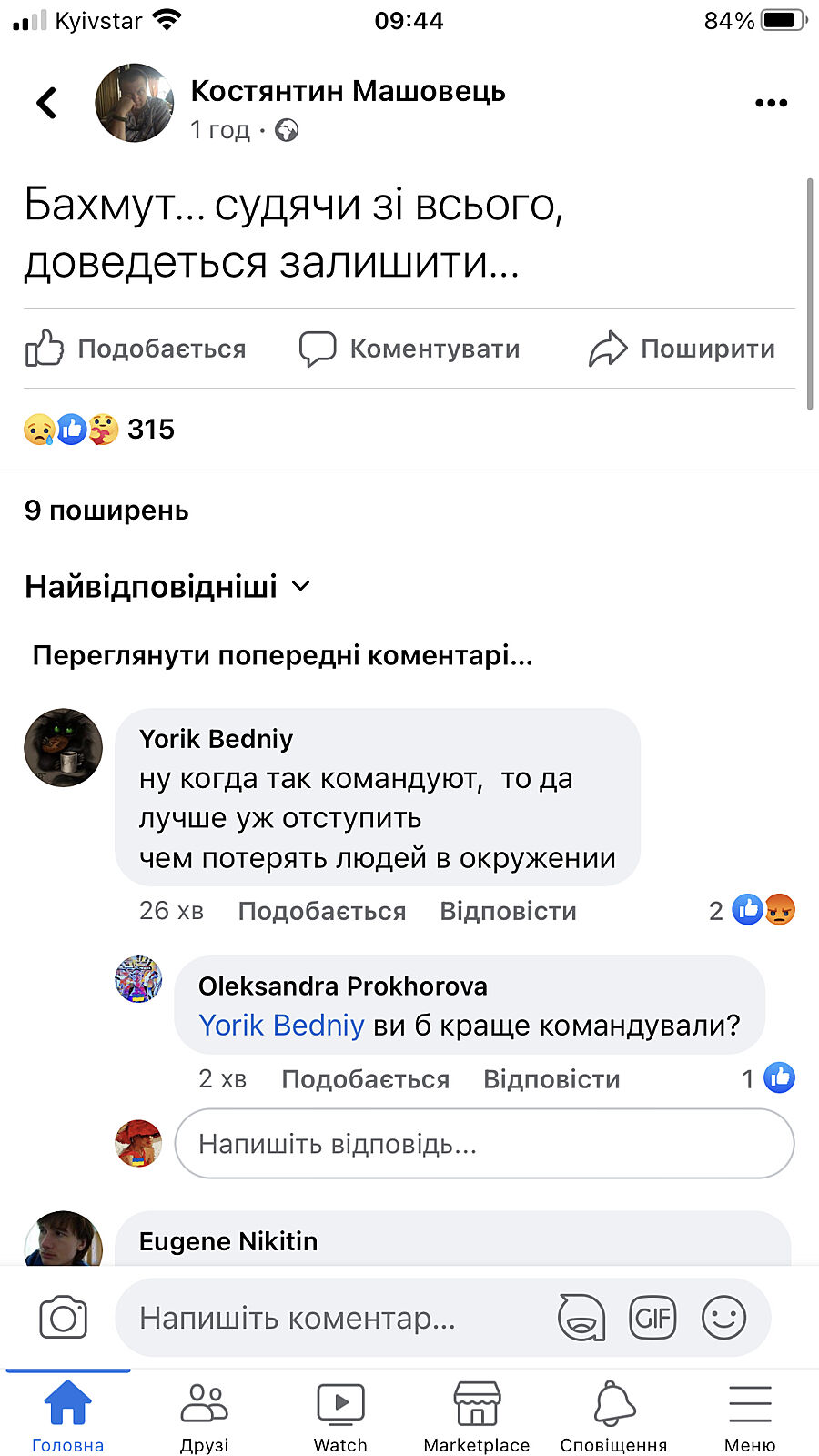Tap Коментувати to comment on the post
This screenshot has height=1456, width=819.
click(409, 349)
